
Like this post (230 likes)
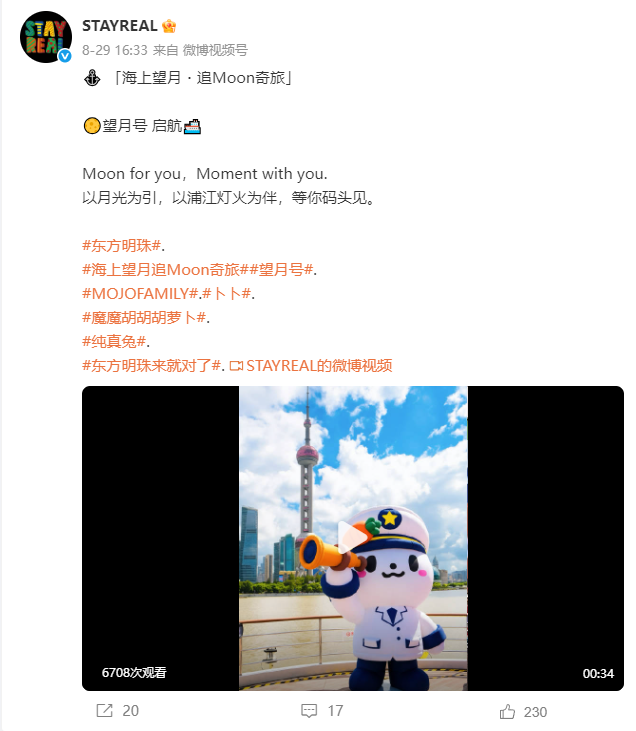[x=523, y=712]
